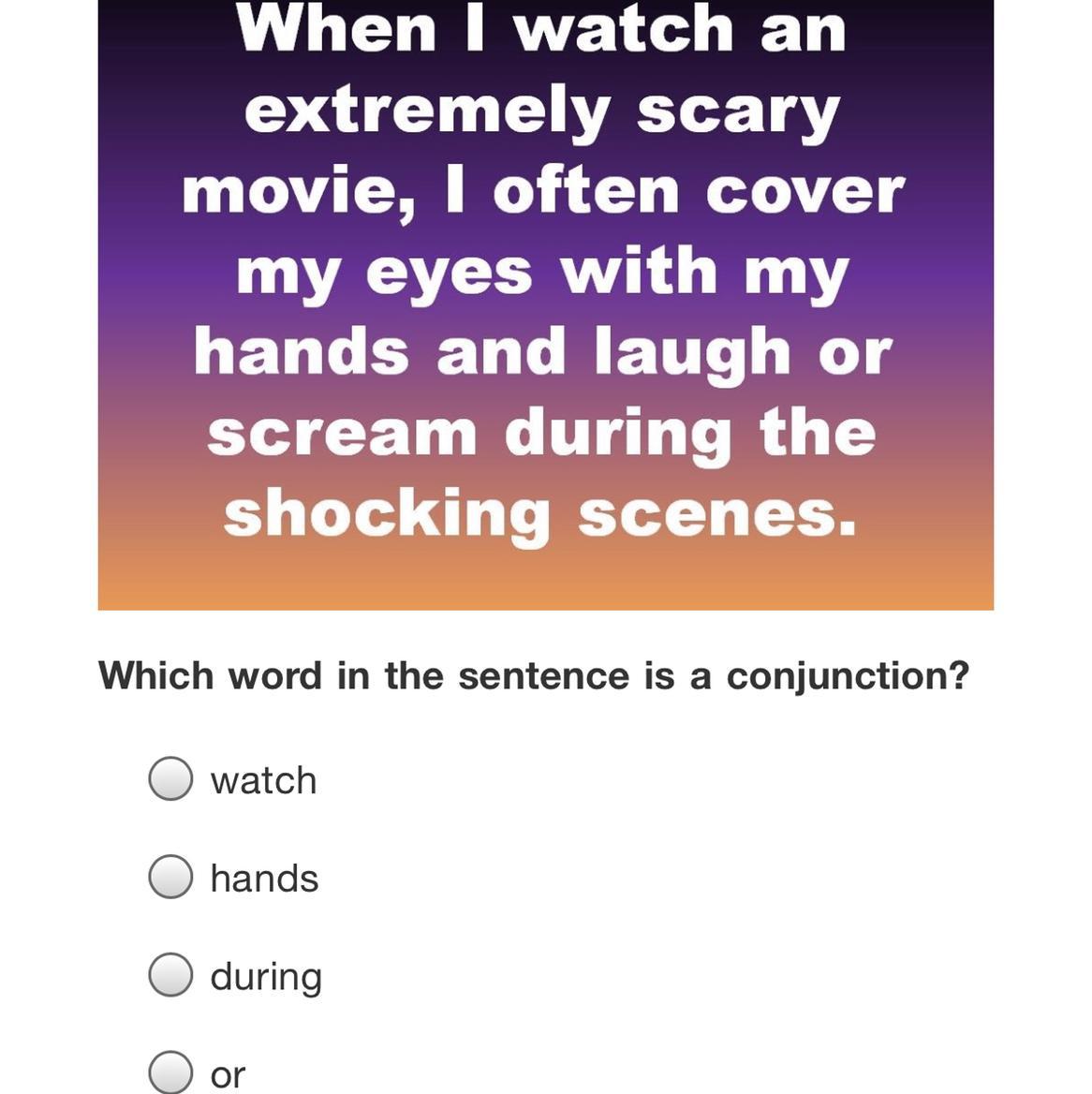Select the 'watch' answer option

click(170, 778)
